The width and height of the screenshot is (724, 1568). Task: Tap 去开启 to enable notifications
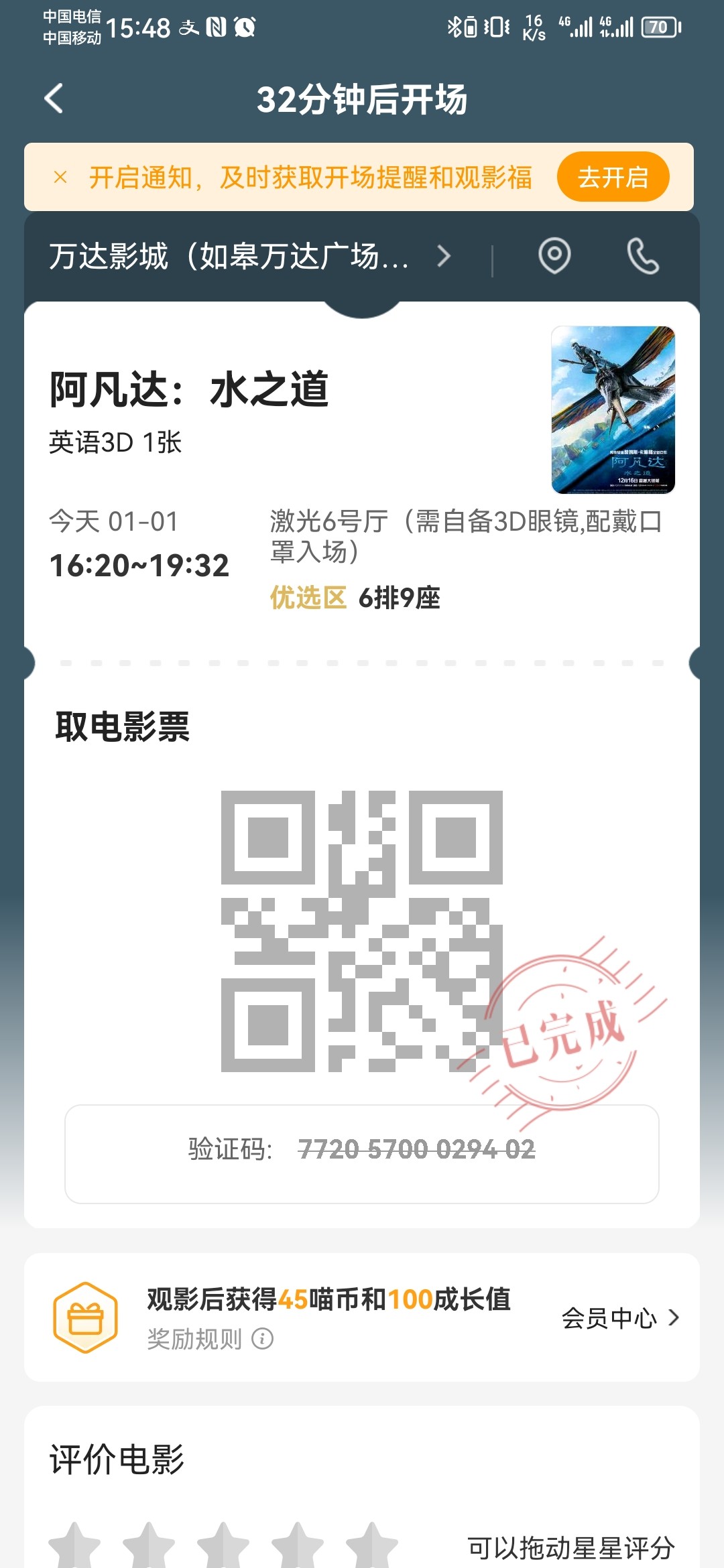click(x=613, y=177)
